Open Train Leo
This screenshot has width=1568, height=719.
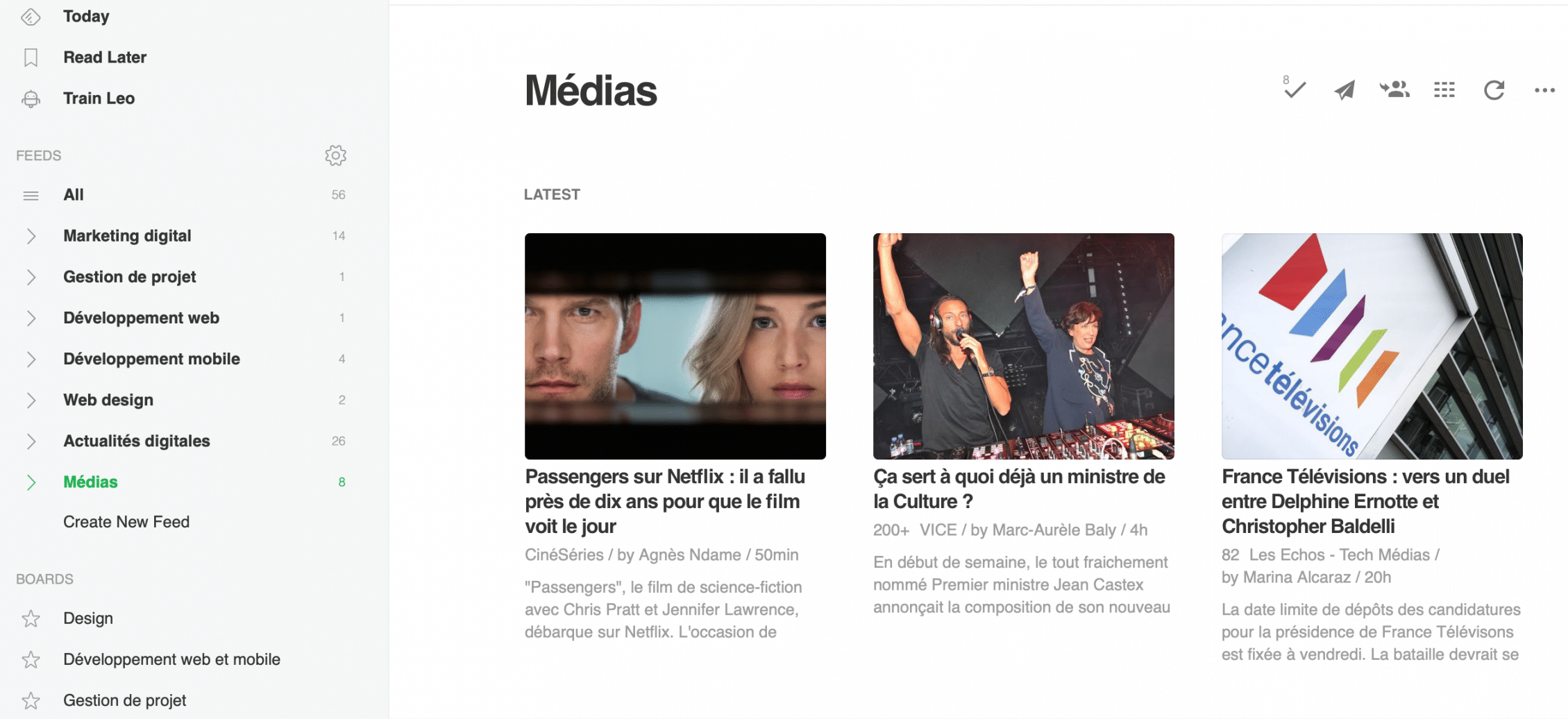pyautogui.click(x=99, y=99)
